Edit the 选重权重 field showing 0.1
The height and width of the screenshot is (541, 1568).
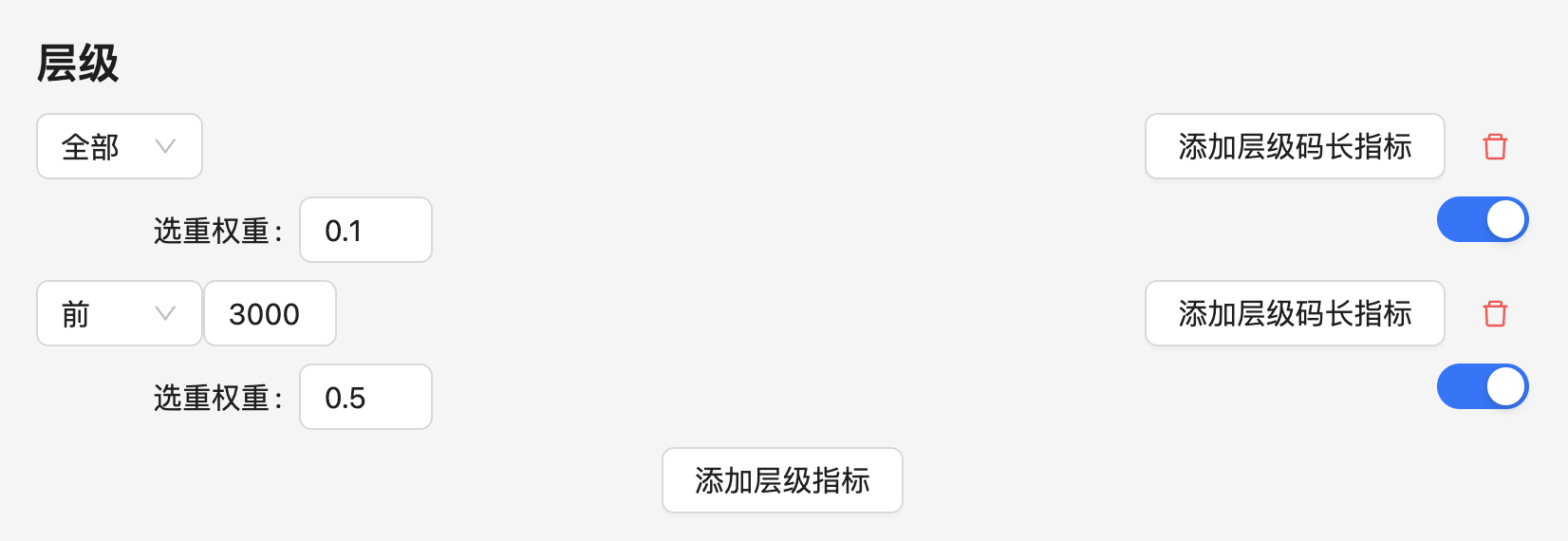click(365, 230)
